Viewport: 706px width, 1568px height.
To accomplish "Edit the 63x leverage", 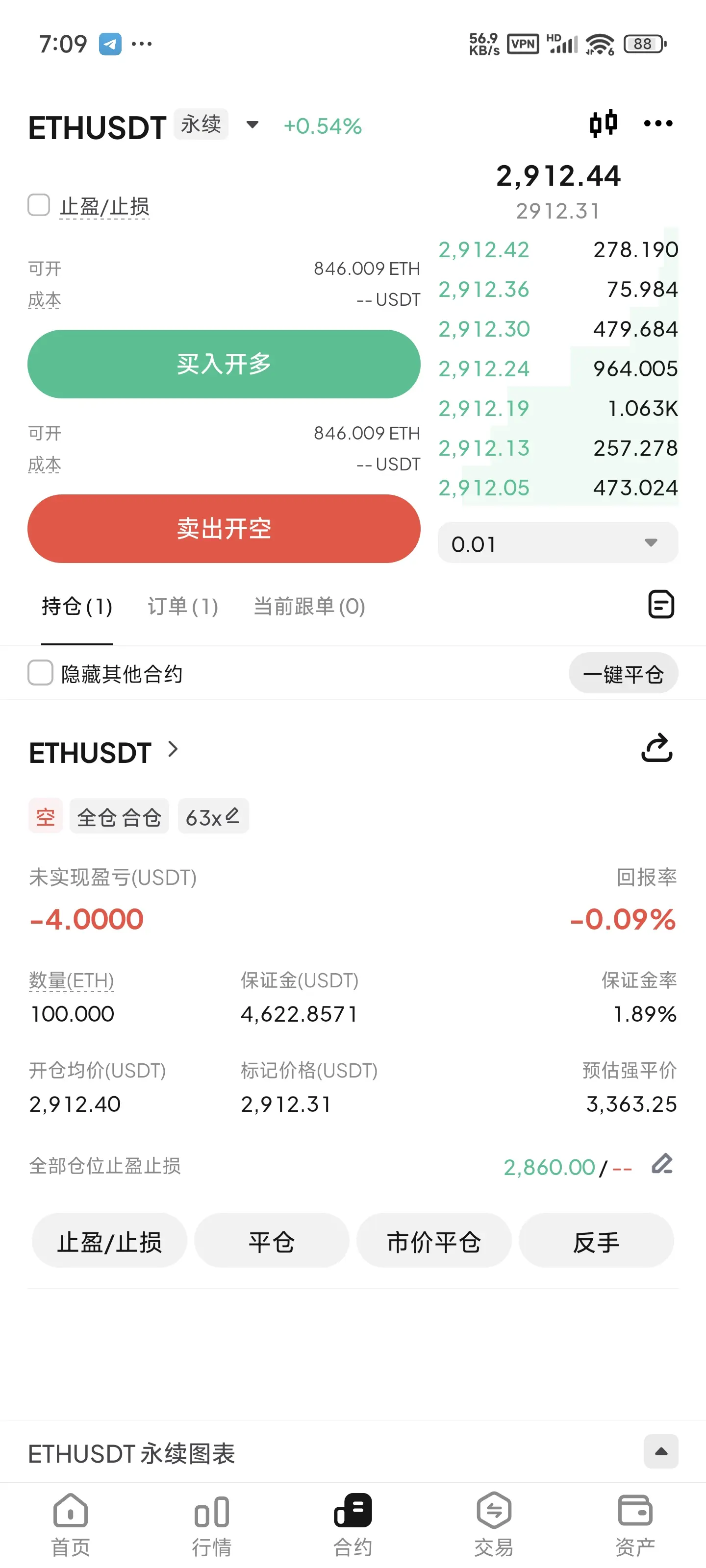I will (x=213, y=816).
